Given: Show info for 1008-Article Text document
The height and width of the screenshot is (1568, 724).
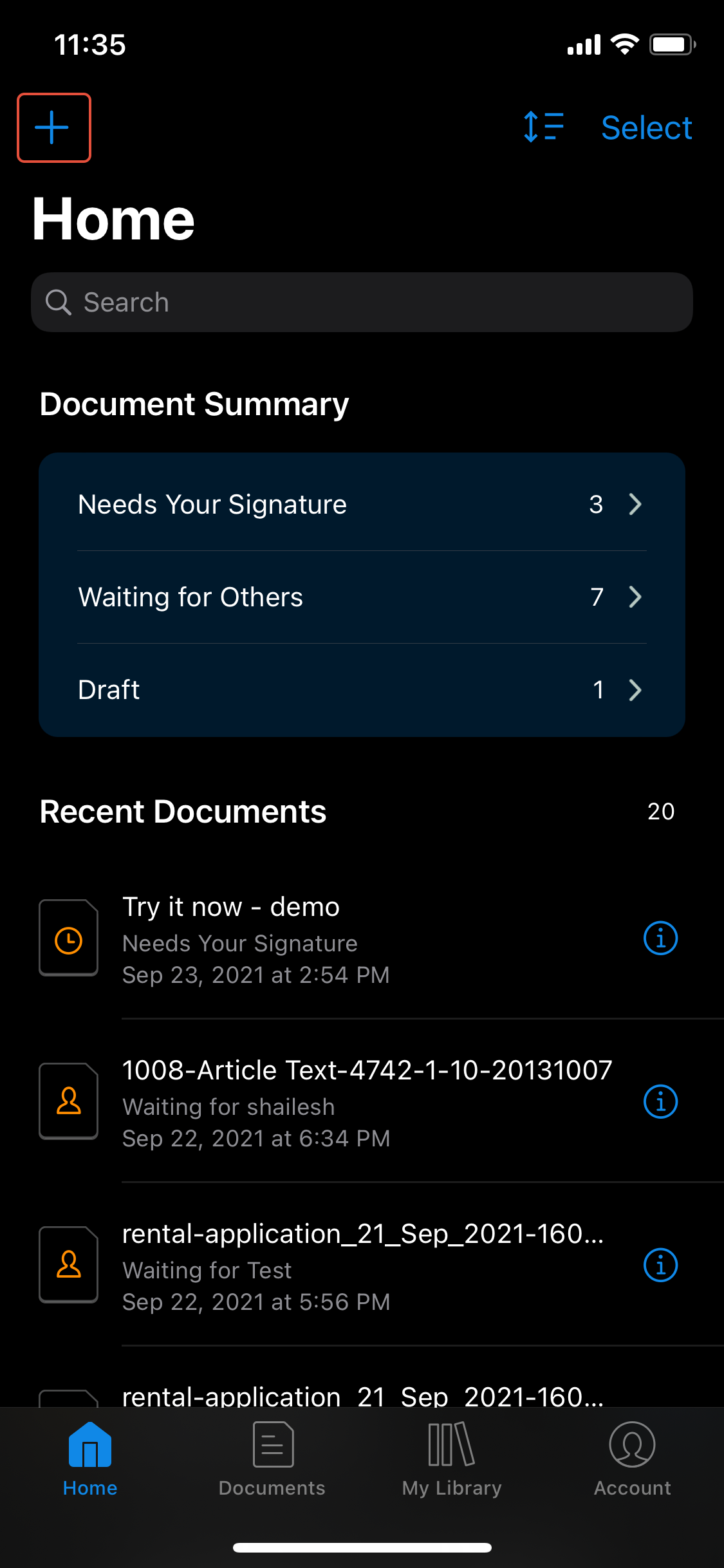Looking at the screenshot, I should [660, 1101].
